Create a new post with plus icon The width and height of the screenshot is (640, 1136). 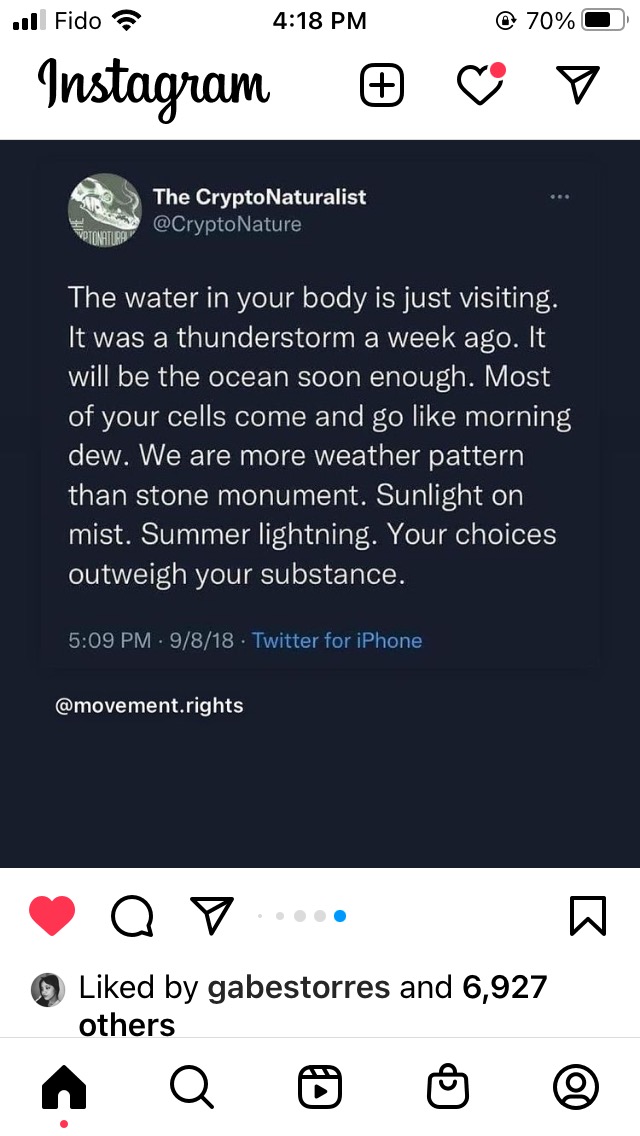[381, 86]
